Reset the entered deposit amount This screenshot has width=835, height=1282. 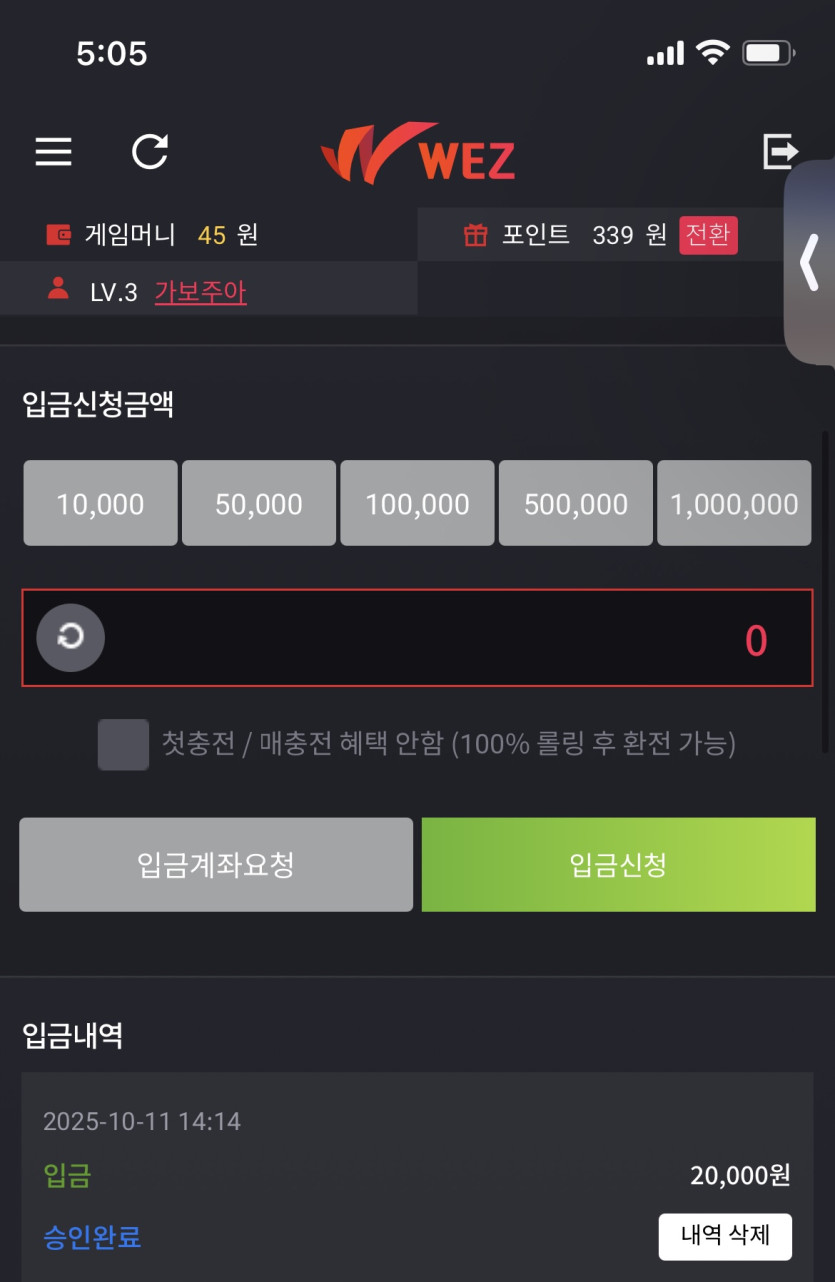[70, 637]
